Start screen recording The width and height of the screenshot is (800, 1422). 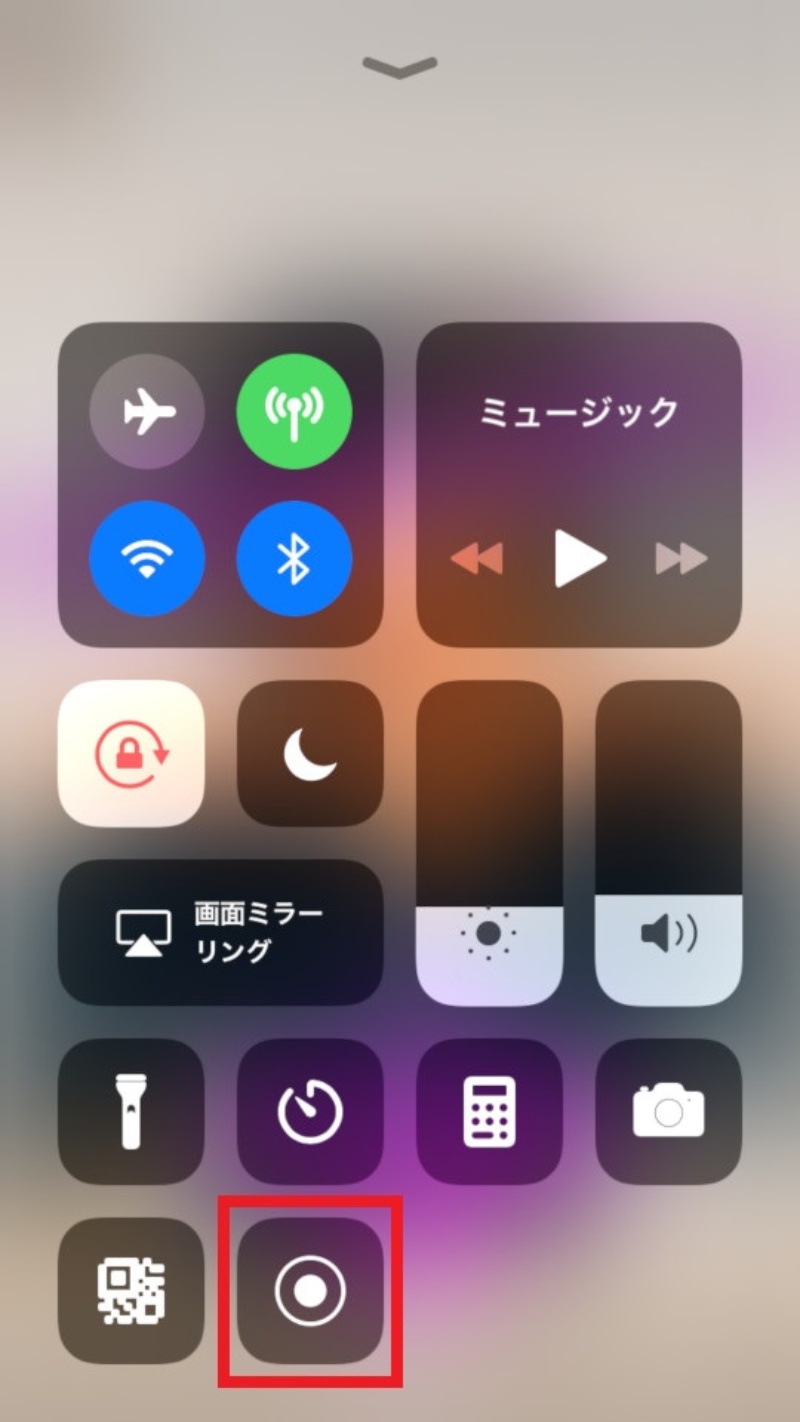[x=310, y=1290]
